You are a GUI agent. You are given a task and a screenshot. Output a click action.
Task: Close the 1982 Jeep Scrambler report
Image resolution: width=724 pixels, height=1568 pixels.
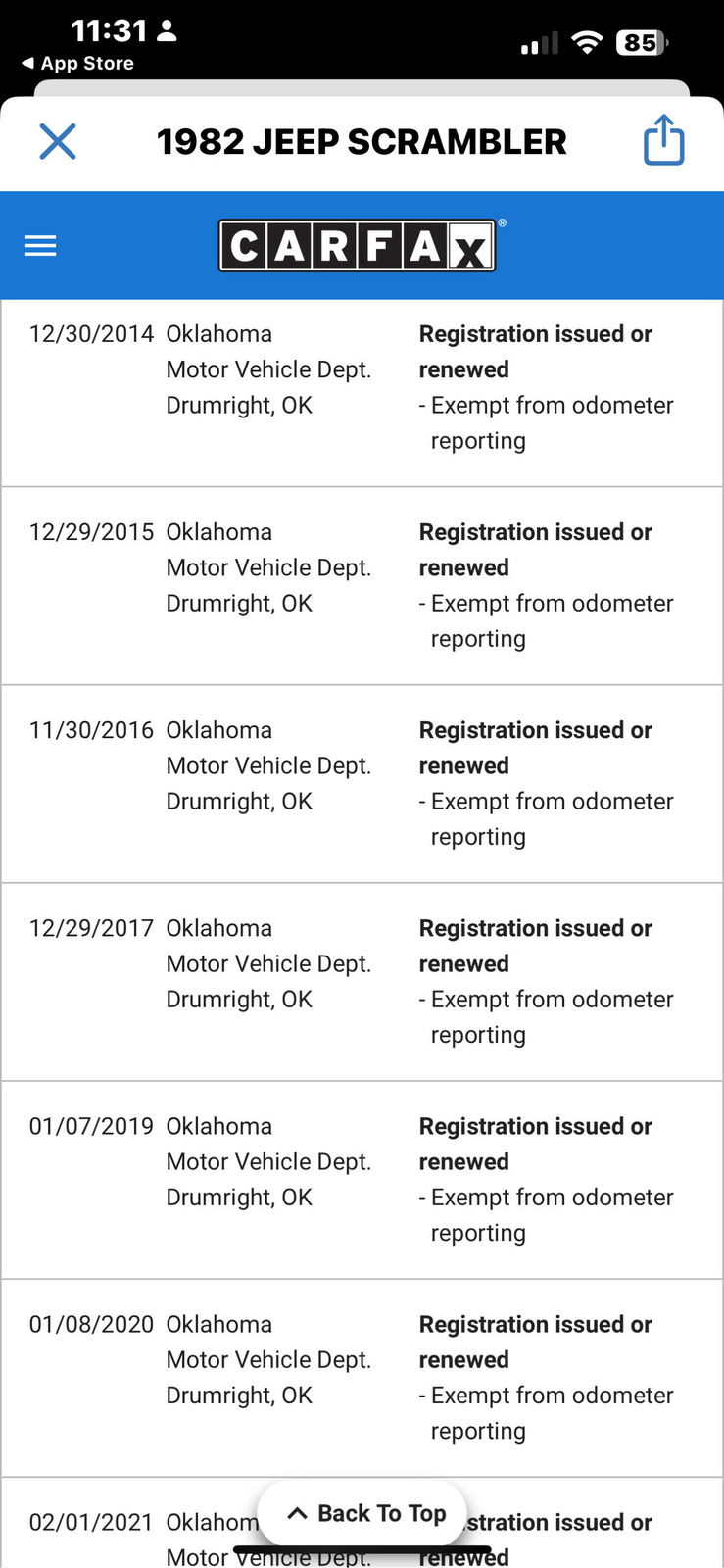pos(58,141)
